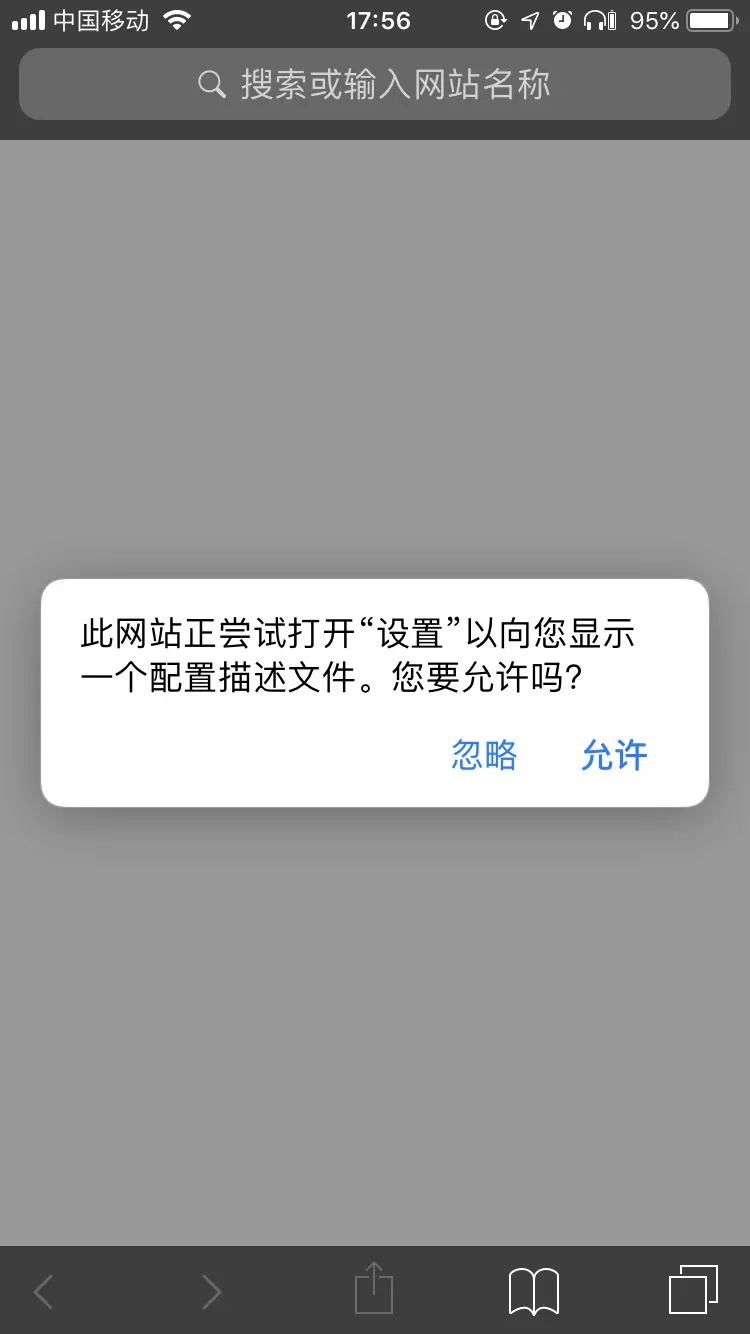Open the bookmarks book icon
The height and width of the screenshot is (1334, 750).
coord(534,1291)
